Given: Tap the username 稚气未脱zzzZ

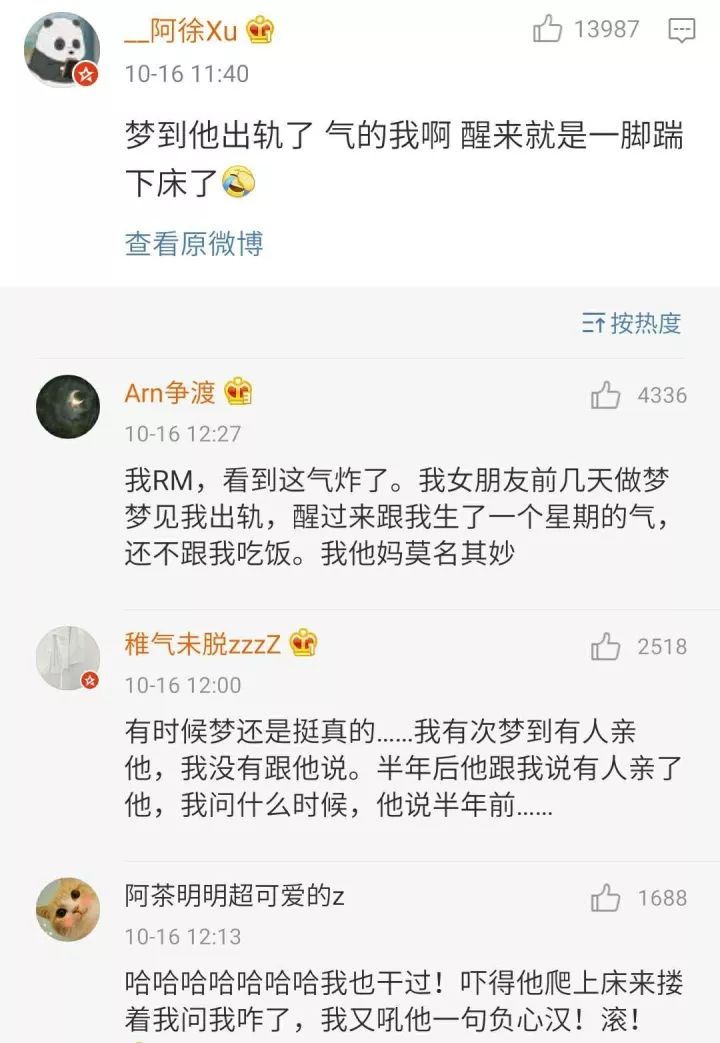Looking at the screenshot, I should (x=203, y=644).
